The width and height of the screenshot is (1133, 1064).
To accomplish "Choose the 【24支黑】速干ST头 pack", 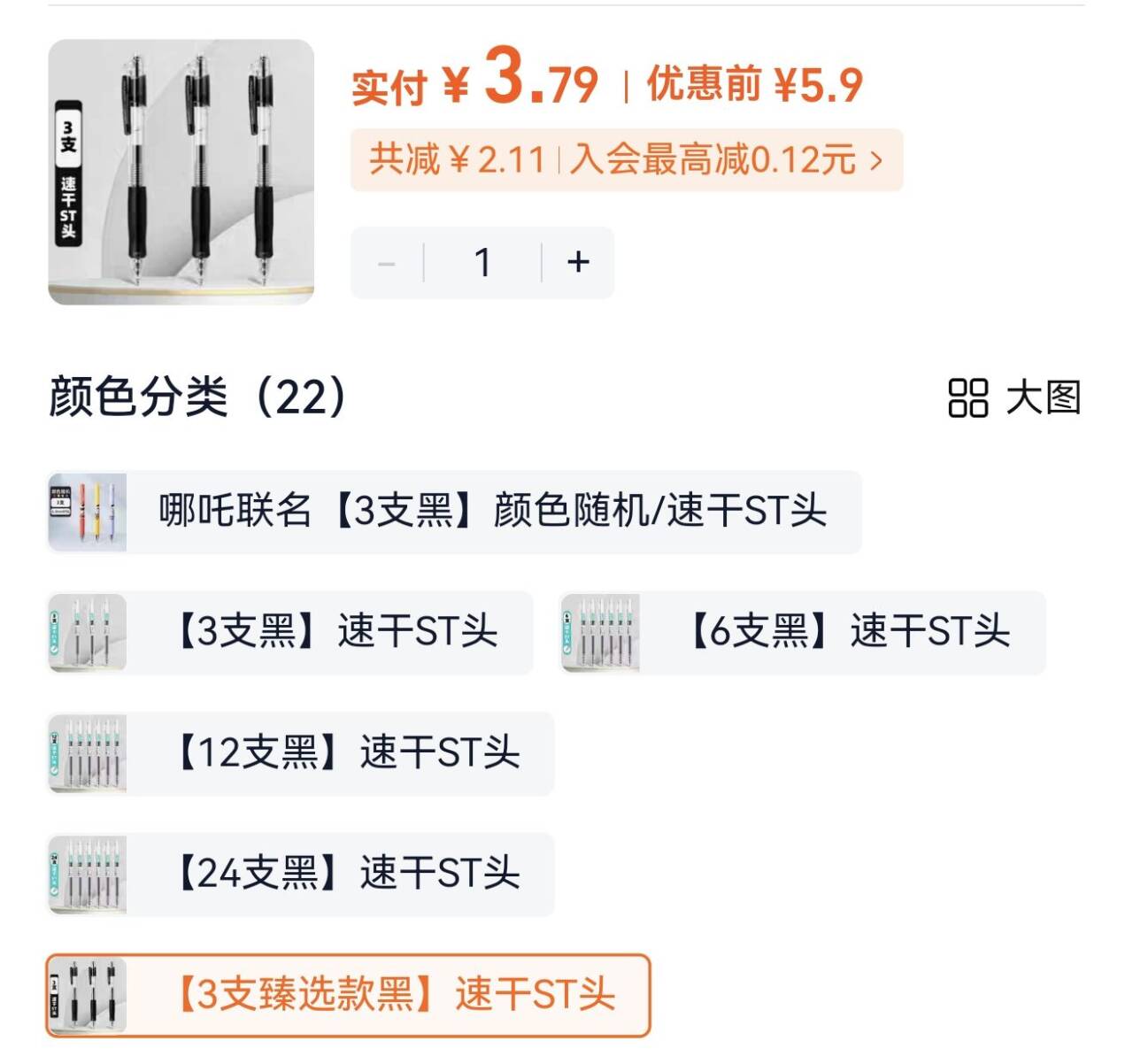I will pos(301,874).
